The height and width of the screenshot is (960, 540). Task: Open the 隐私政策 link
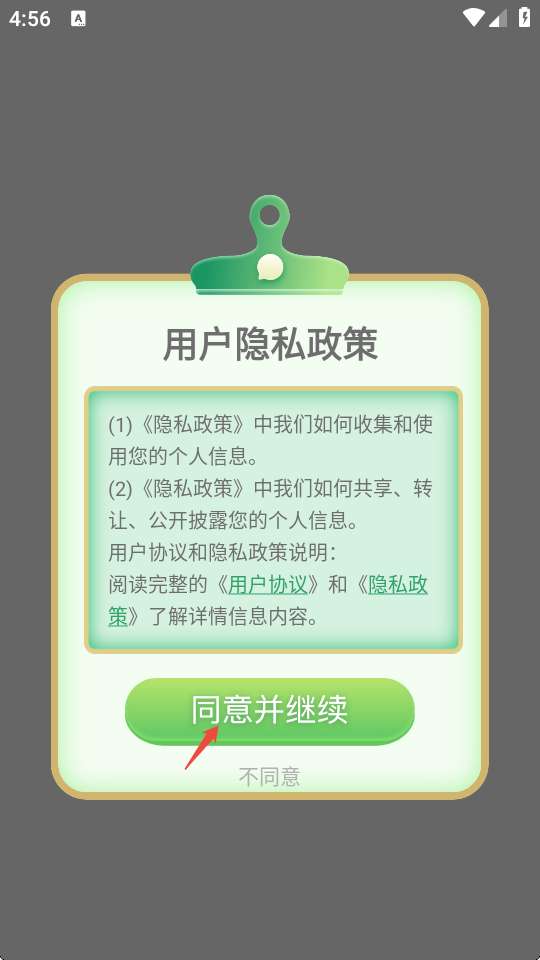click(x=398, y=585)
